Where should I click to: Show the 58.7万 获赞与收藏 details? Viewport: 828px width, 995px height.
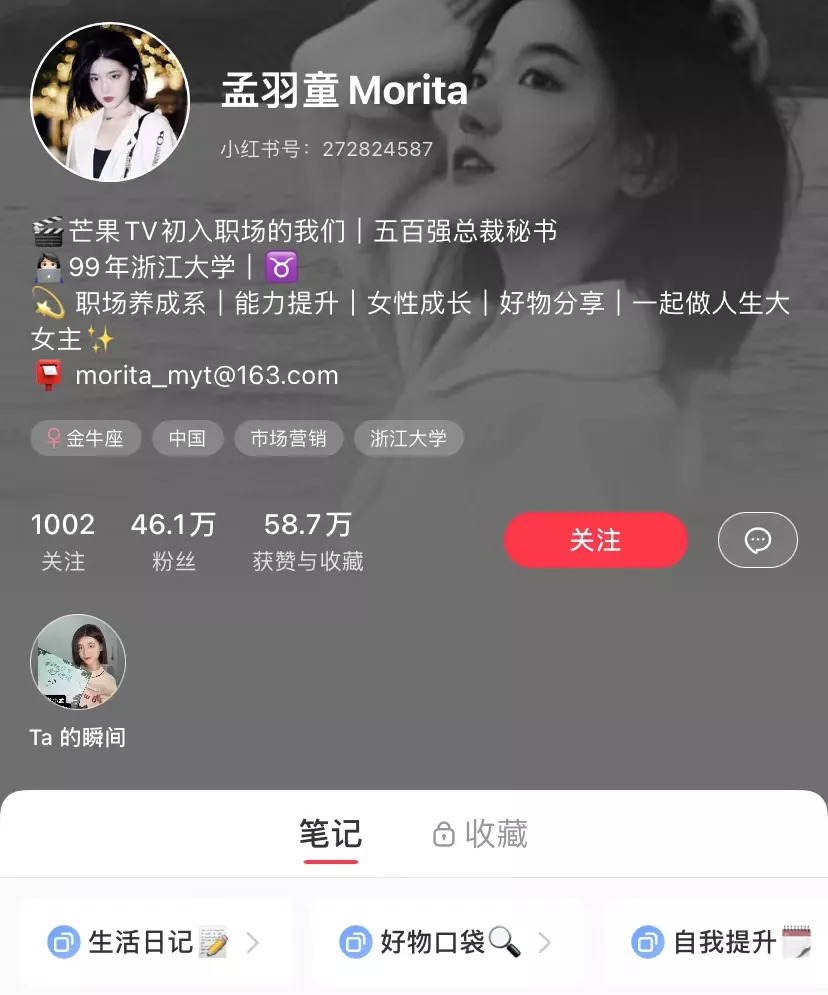tap(308, 541)
